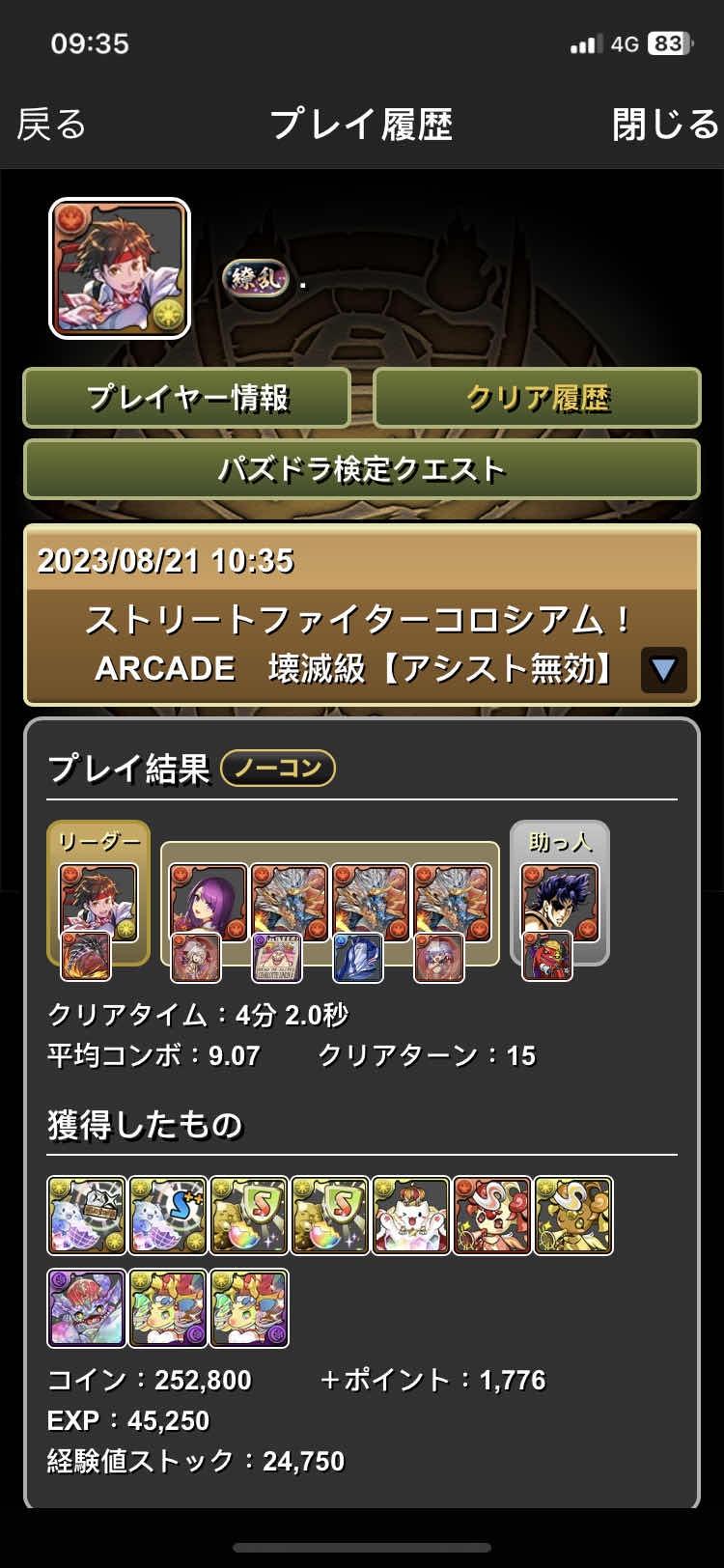Tap the purple-haired sub monster
Viewport: 724px width, 1568px height.
tap(208, 904)
